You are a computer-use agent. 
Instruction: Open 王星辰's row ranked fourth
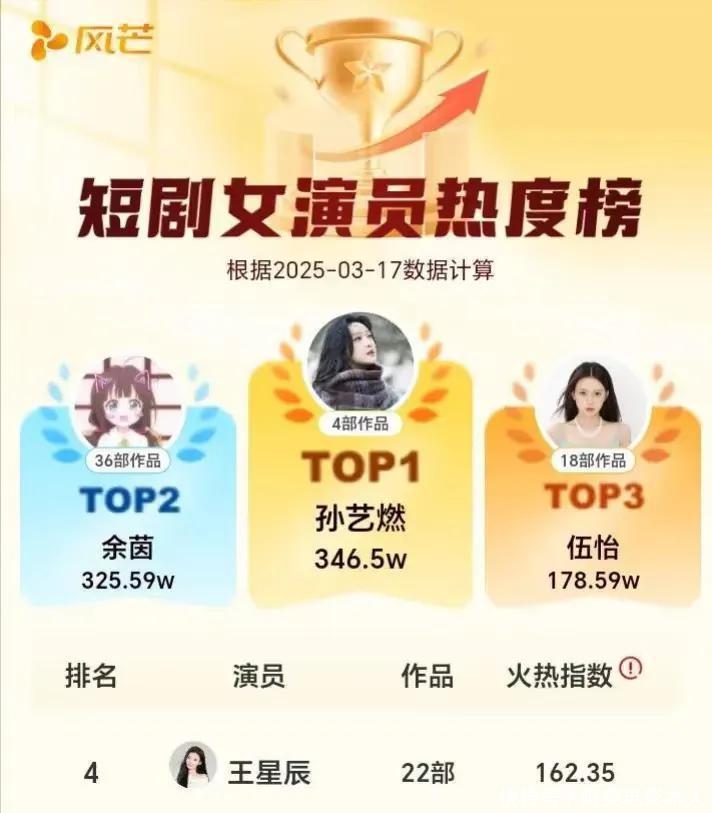pyautogui.click(x=356, y=772)
